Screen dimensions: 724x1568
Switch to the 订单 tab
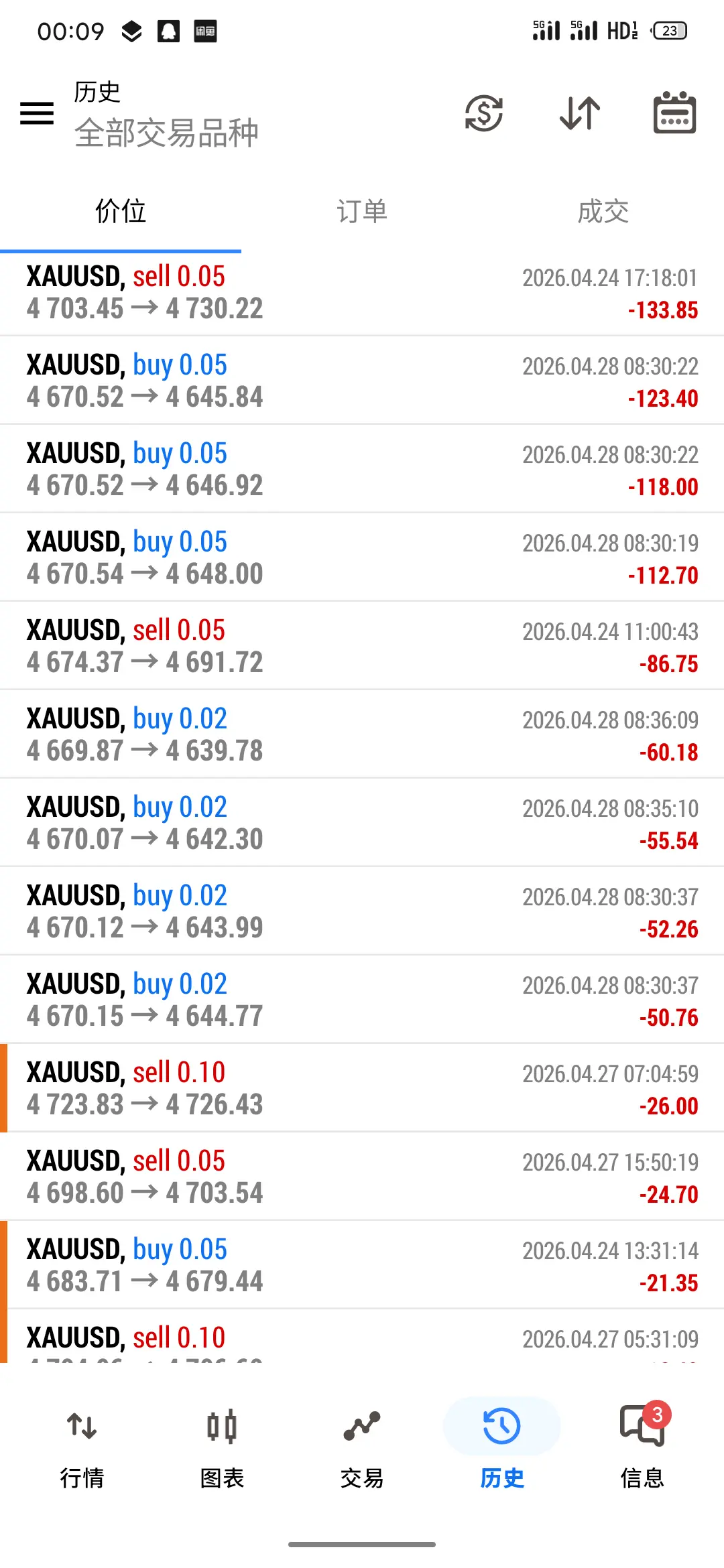coord(362,212)
